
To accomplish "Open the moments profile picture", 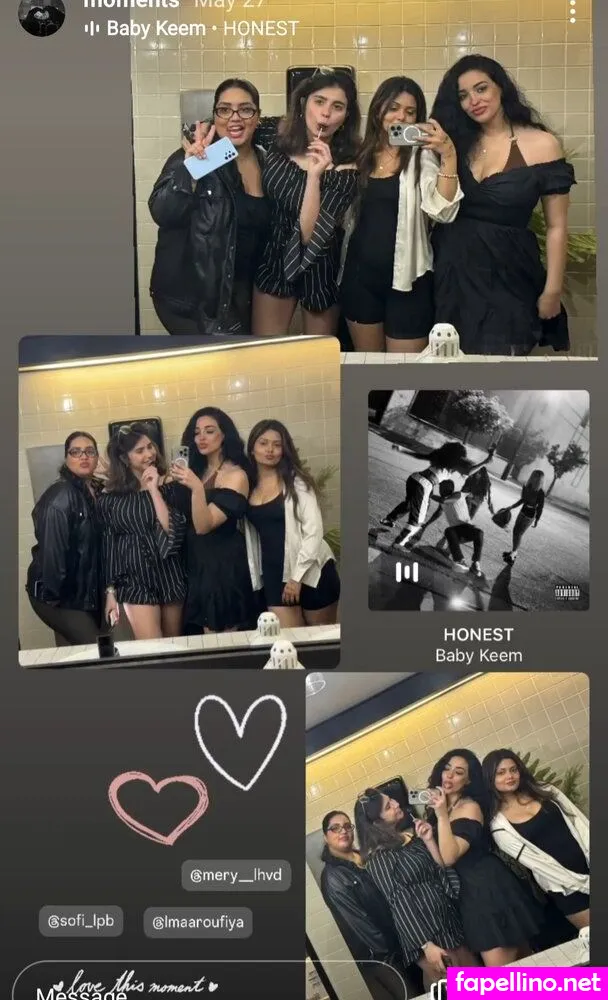I will click(41, 12).
